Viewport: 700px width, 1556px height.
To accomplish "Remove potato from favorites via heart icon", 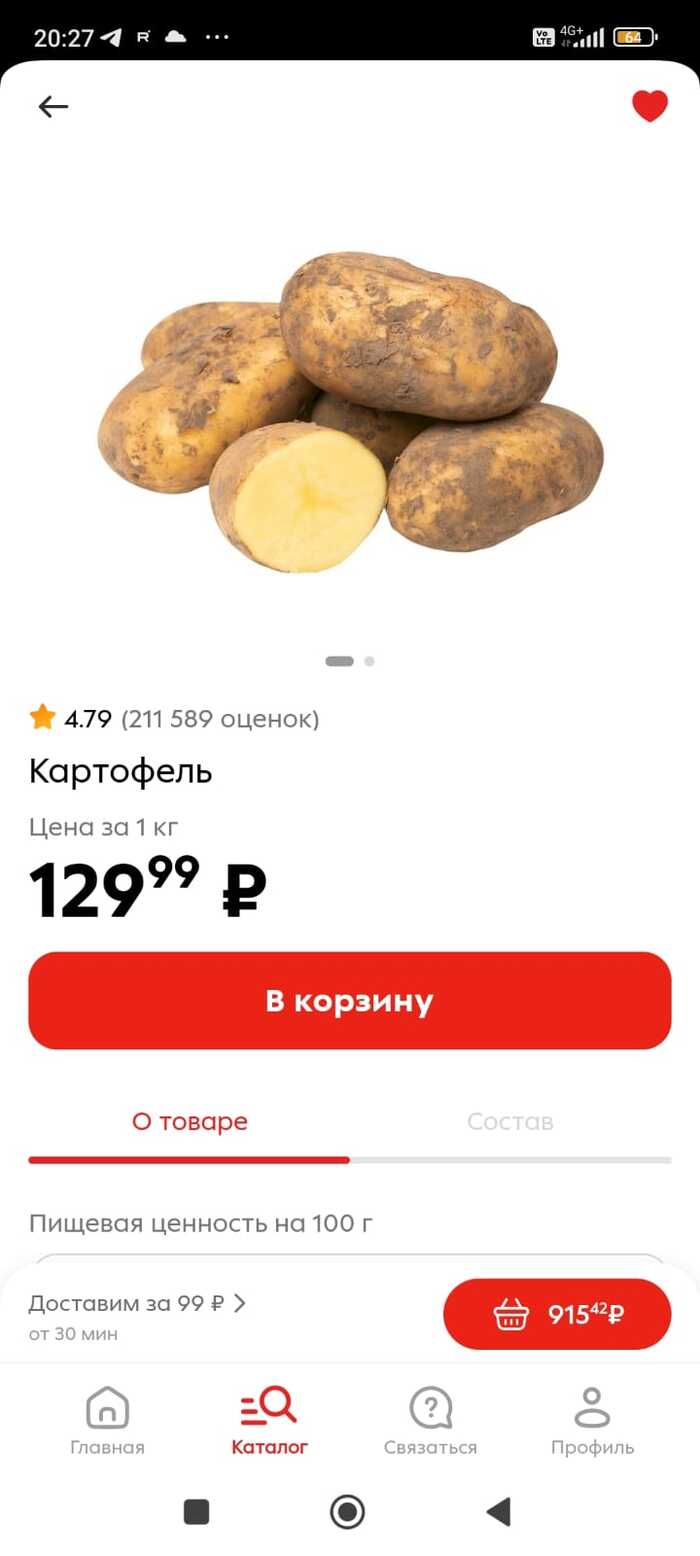I will coord(649,106).
